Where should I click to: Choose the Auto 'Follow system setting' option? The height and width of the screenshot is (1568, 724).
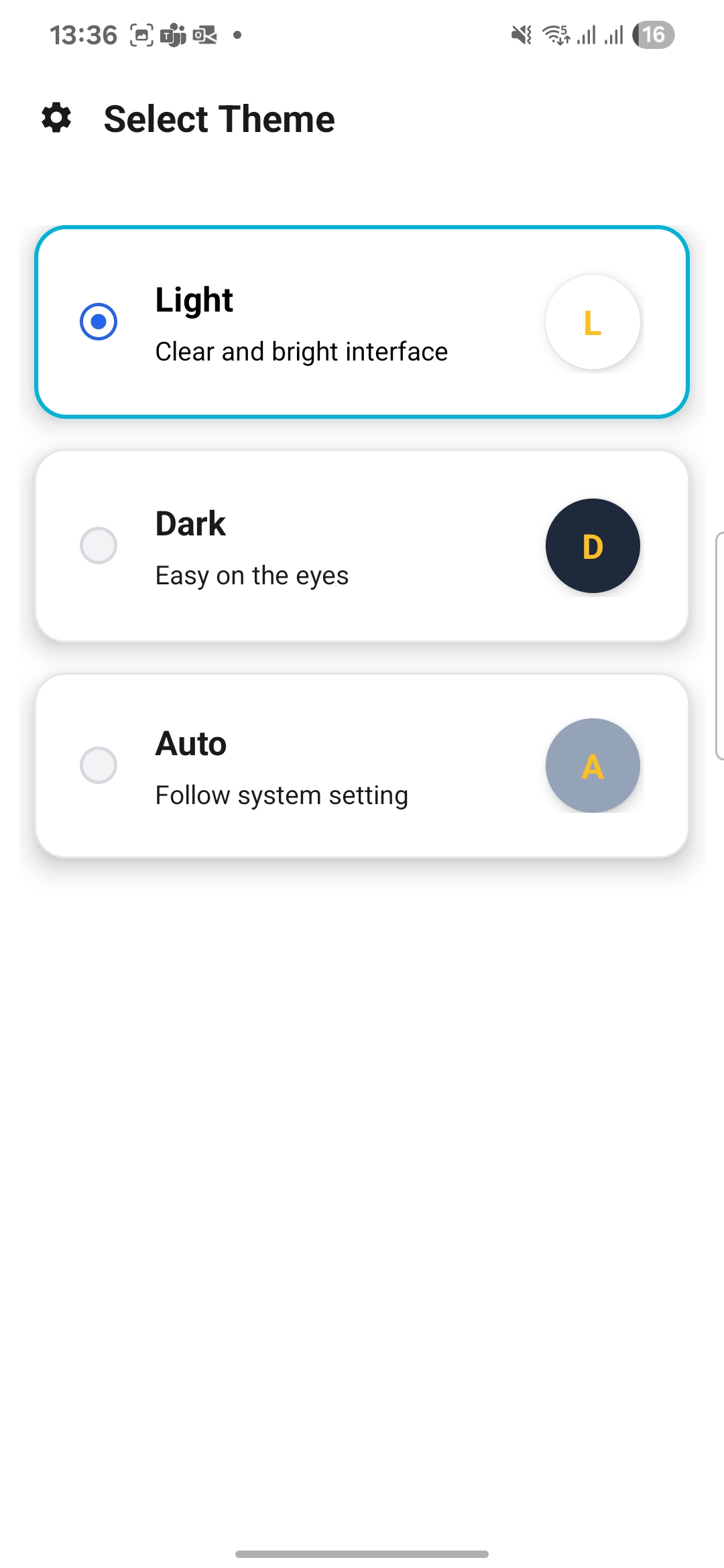pyautogui.click(x=362, y=766)
